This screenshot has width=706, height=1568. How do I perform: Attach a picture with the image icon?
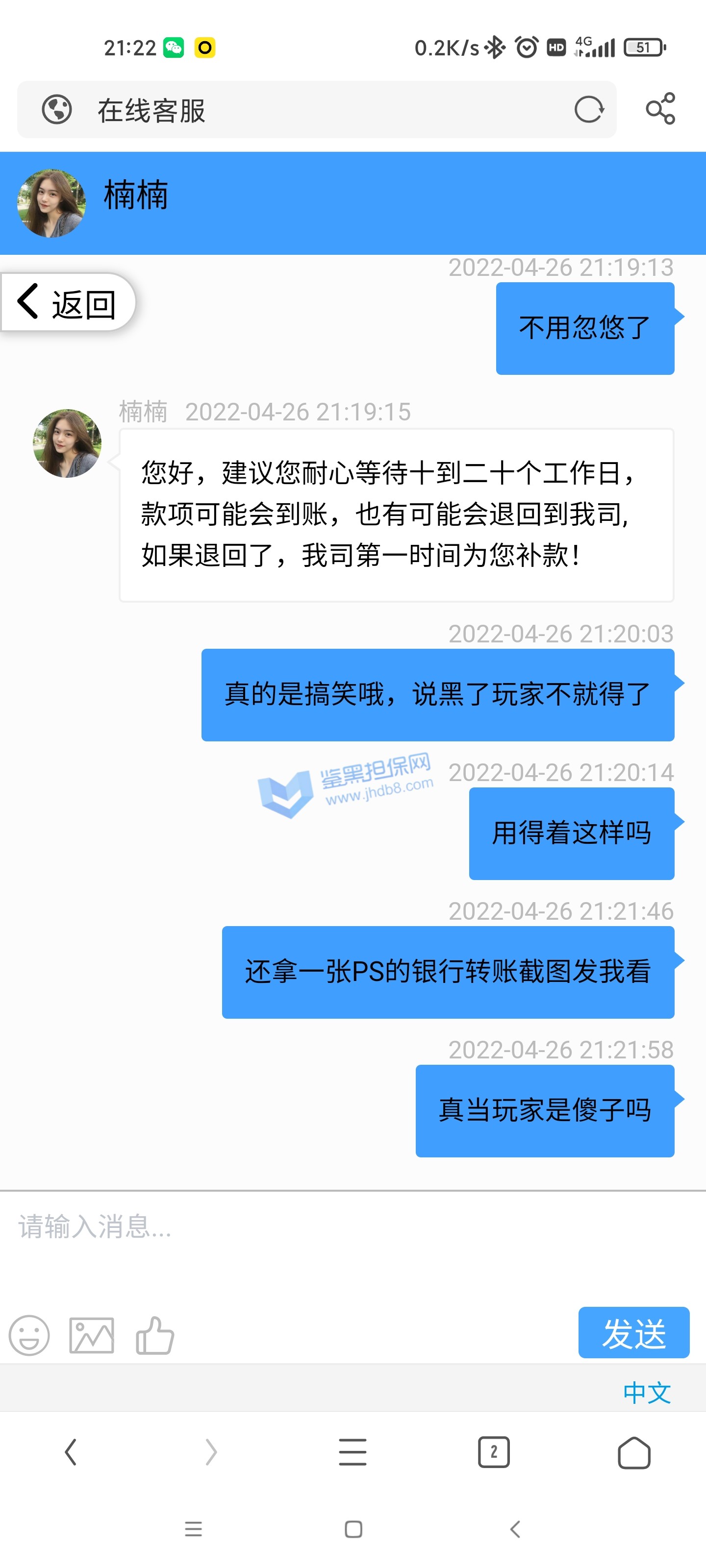pyautogui.click(x=91, y=1335)
